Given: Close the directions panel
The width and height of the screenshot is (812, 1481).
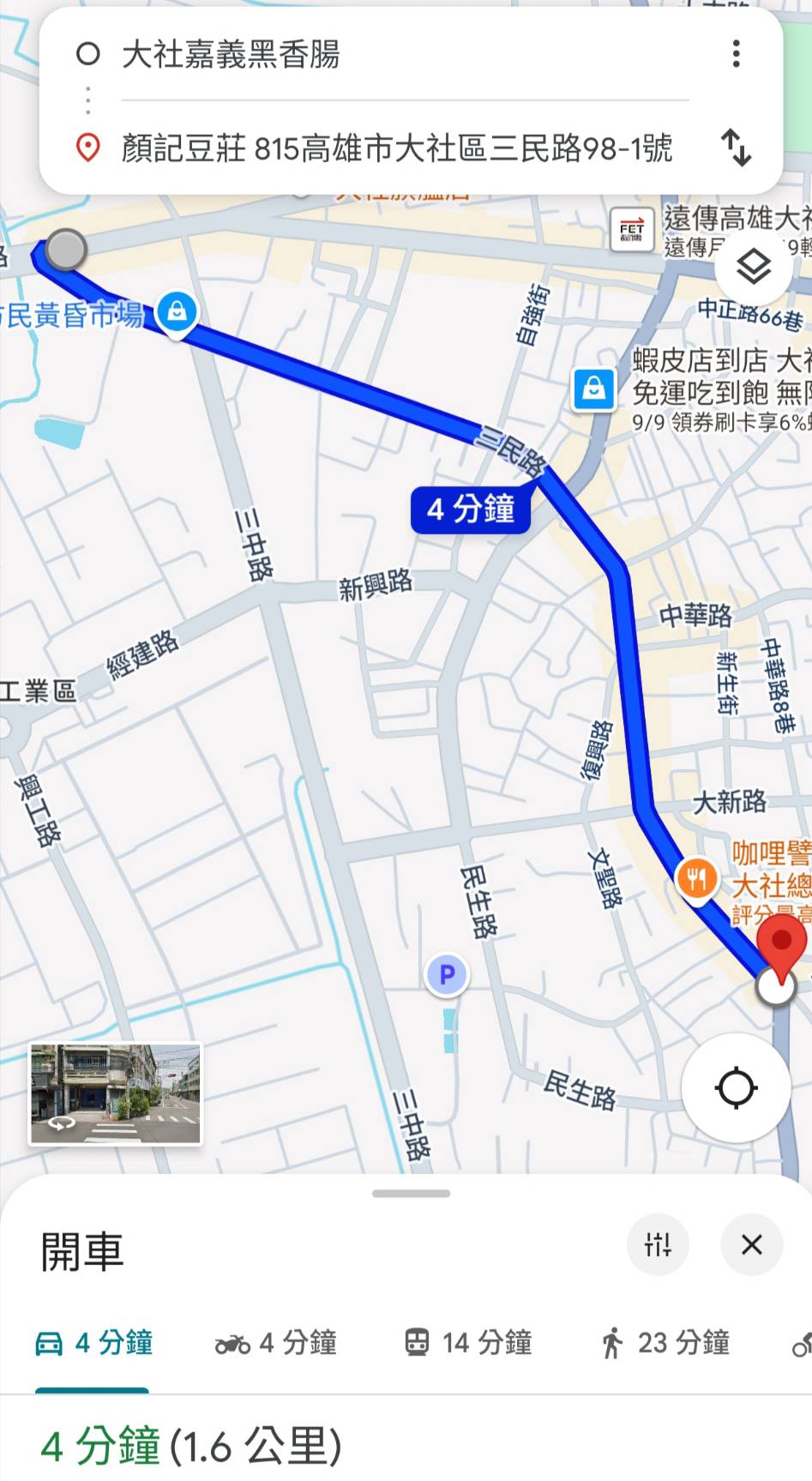Looking at the screenshot, I should [752, 1244].
